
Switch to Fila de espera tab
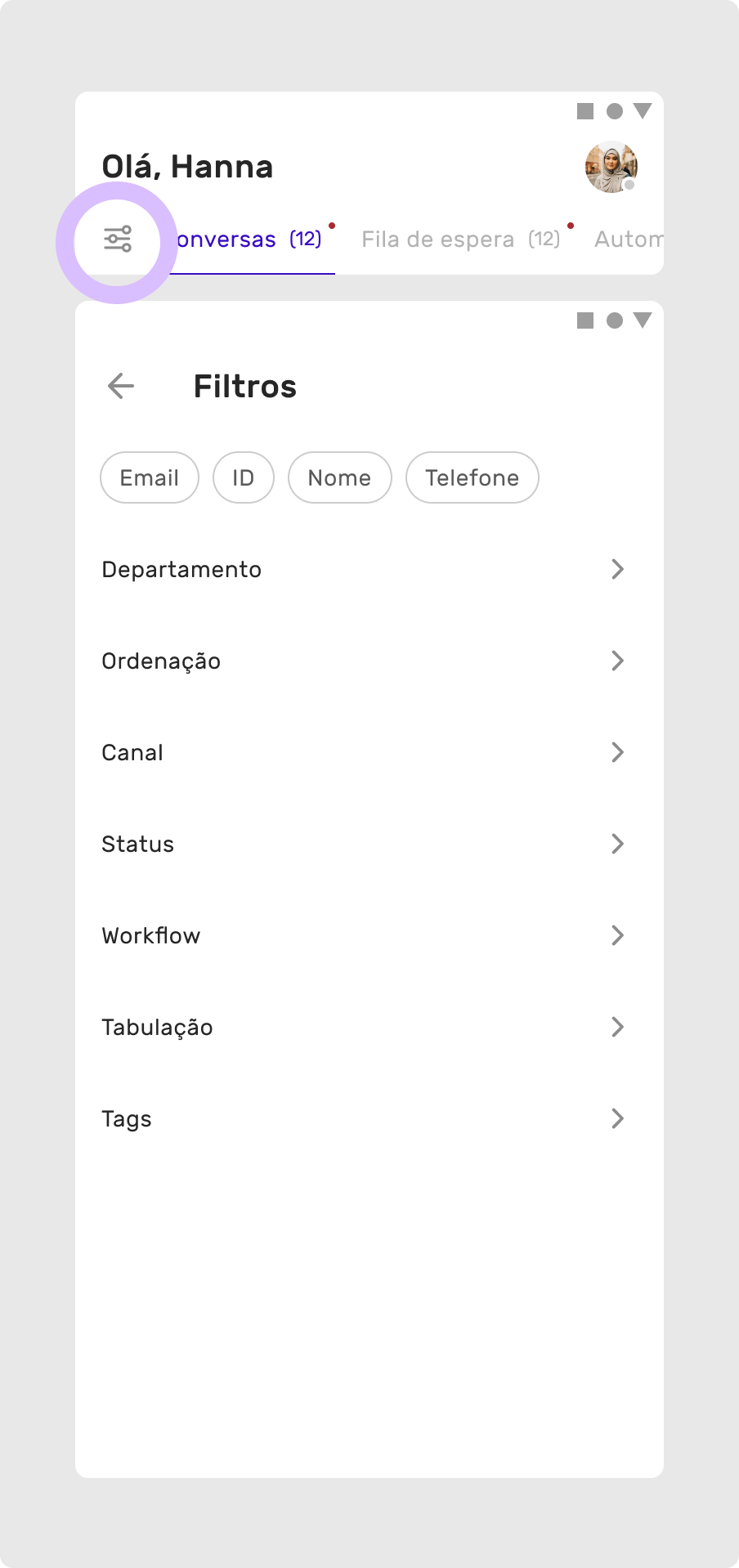pyautogui.click(x=460, y=240)
